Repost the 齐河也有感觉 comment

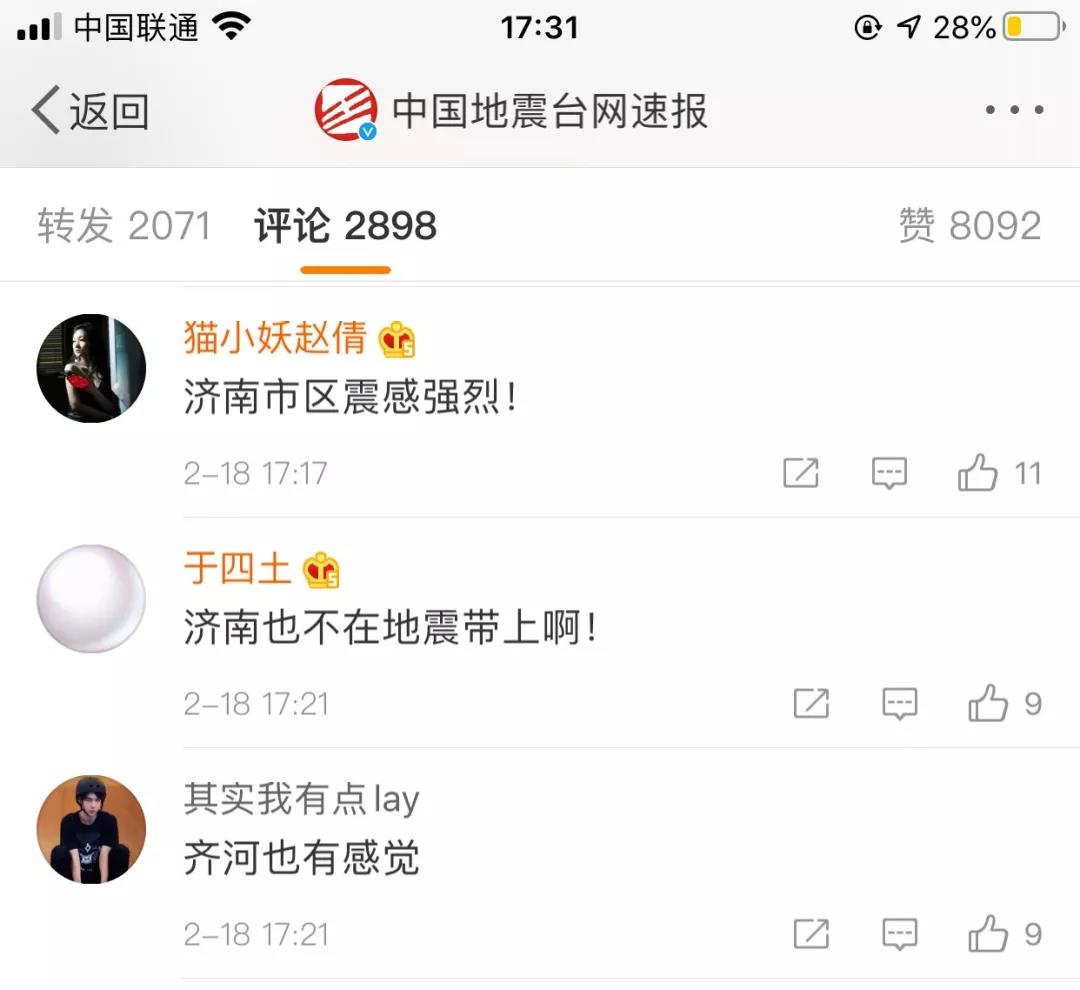(811, 934)
